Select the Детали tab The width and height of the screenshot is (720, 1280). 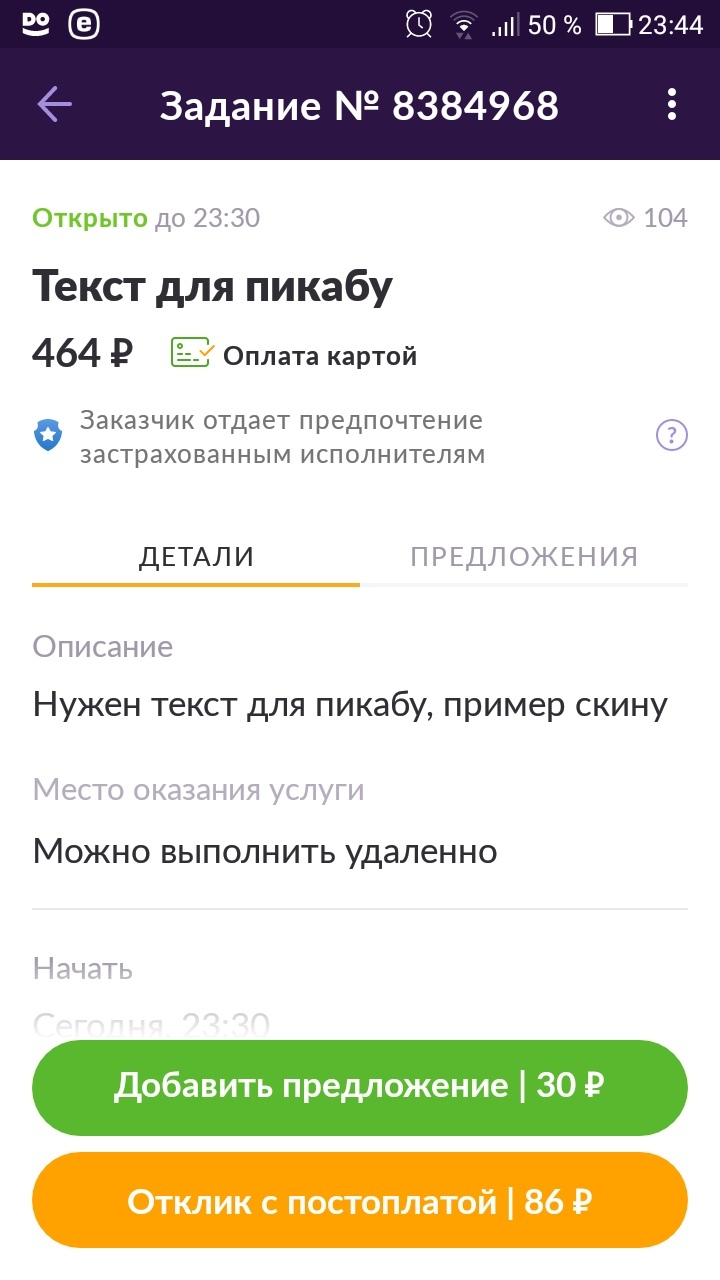pos(196,557)
